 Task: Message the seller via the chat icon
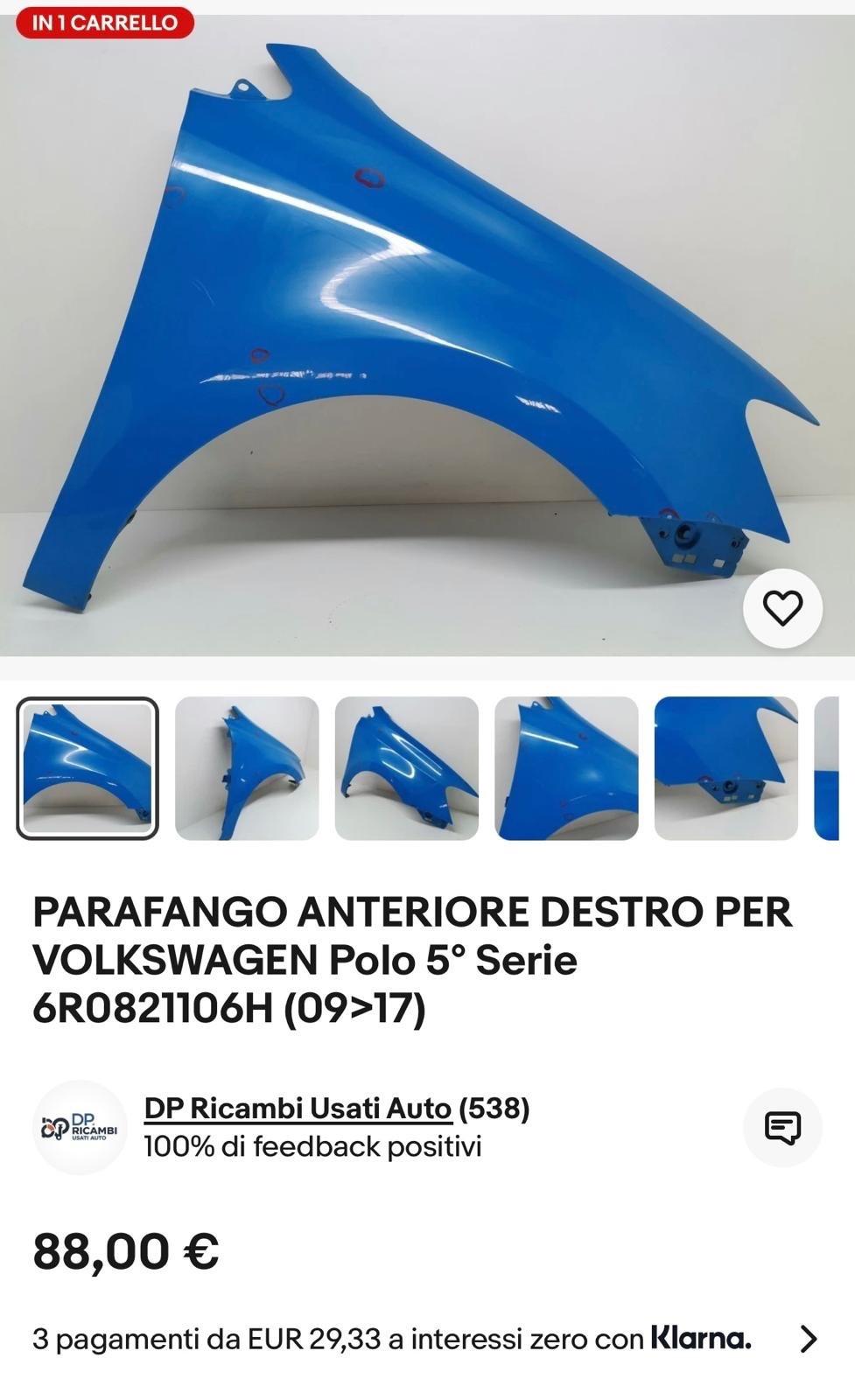click(x=782, y=1127)
